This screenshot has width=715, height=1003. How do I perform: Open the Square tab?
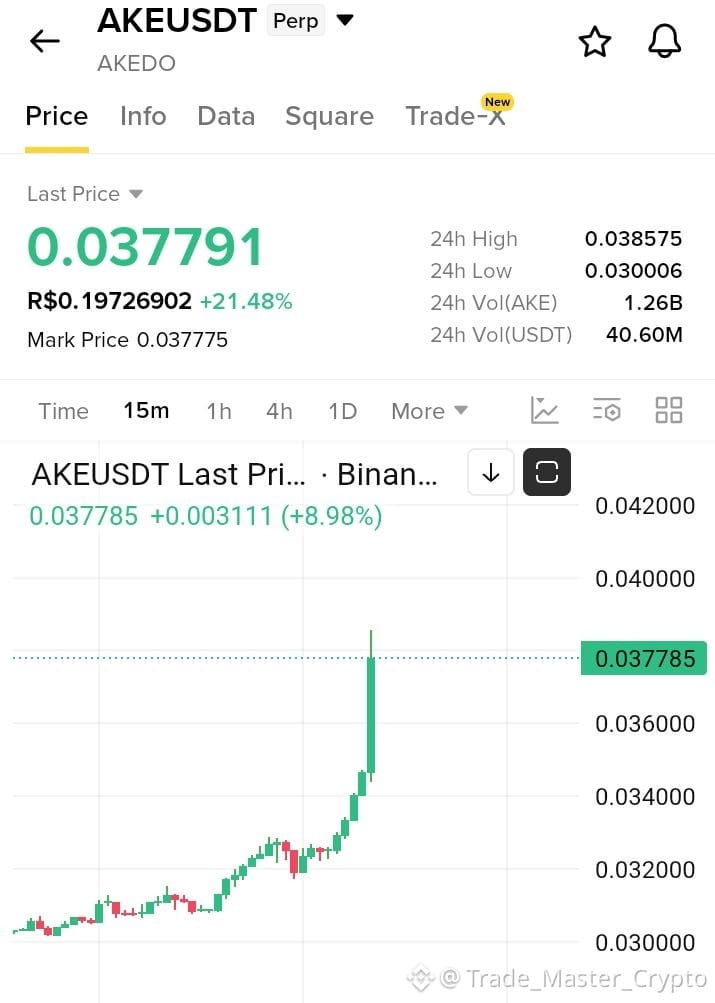coord(329,116)
